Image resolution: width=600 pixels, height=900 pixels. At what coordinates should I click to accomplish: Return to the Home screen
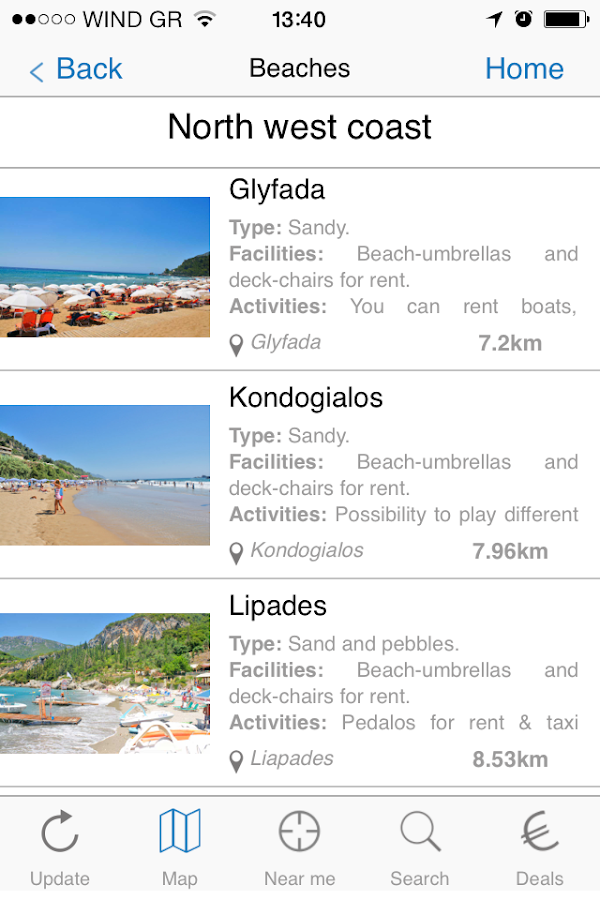[x=524, y=69]
